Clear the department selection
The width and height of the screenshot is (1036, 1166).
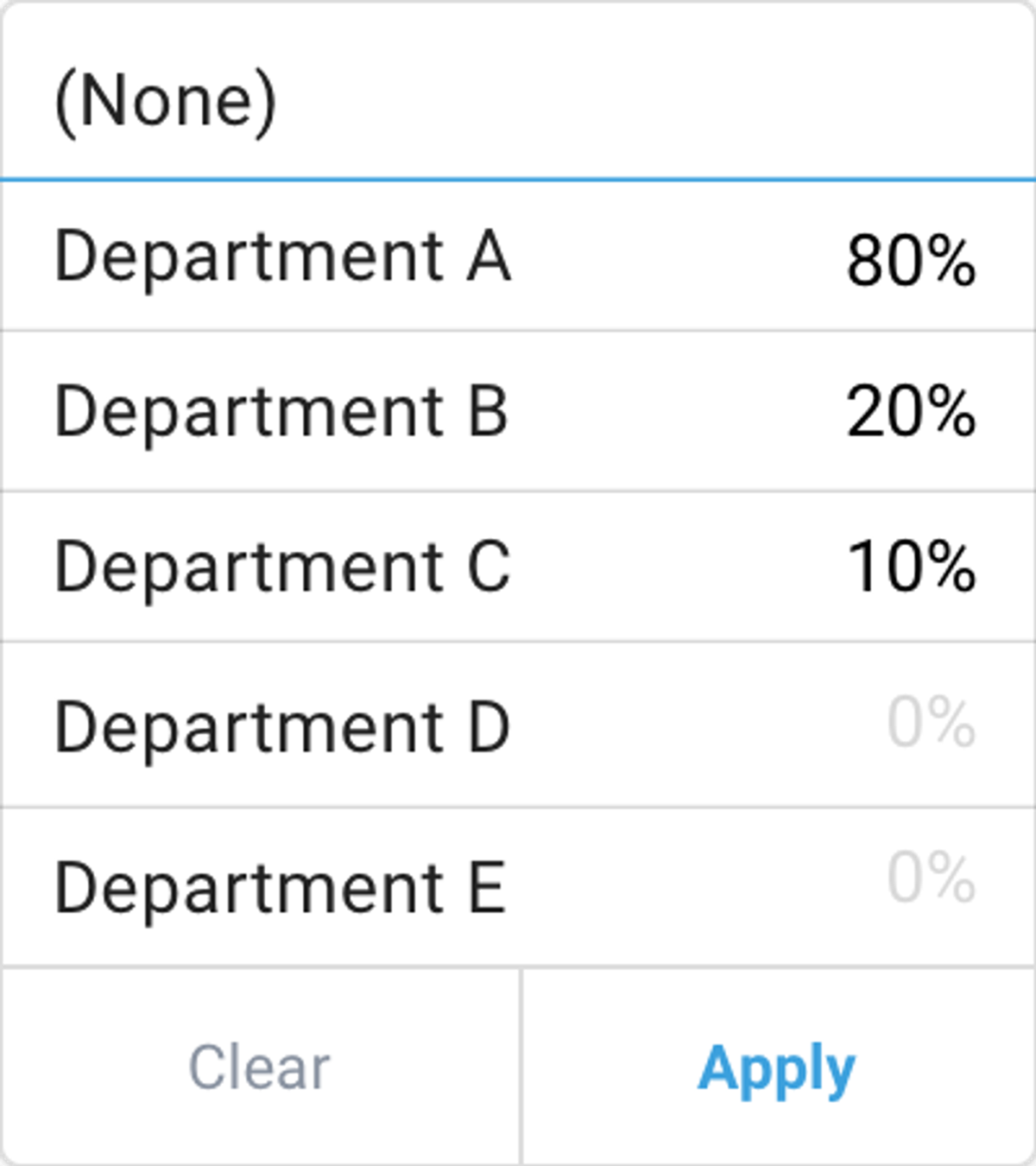click(259, 1068)
